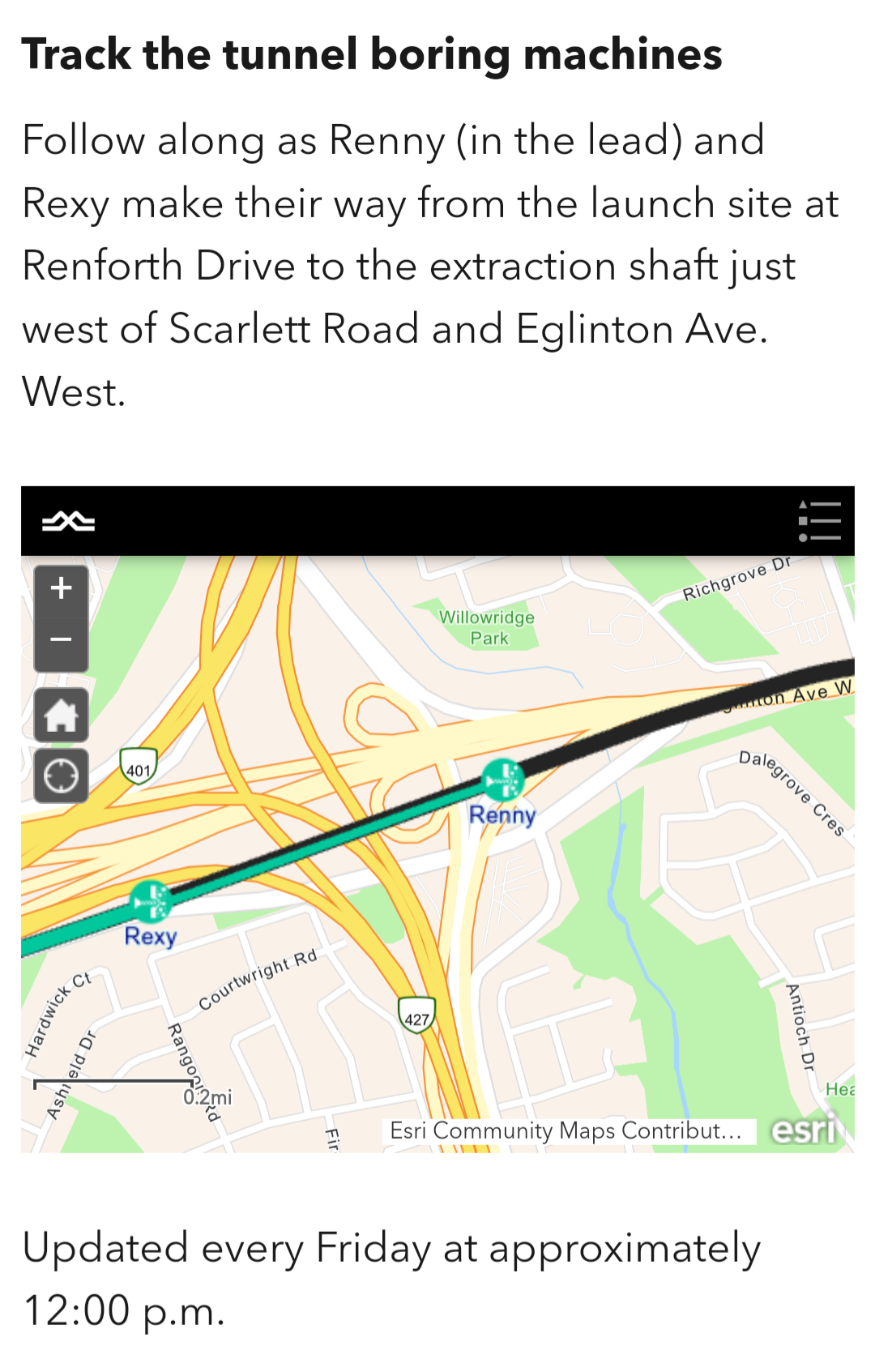Select the Renny tunnel machine marker
The height and width of the screenshot is (1372, 875).
[x=502, y=780]
